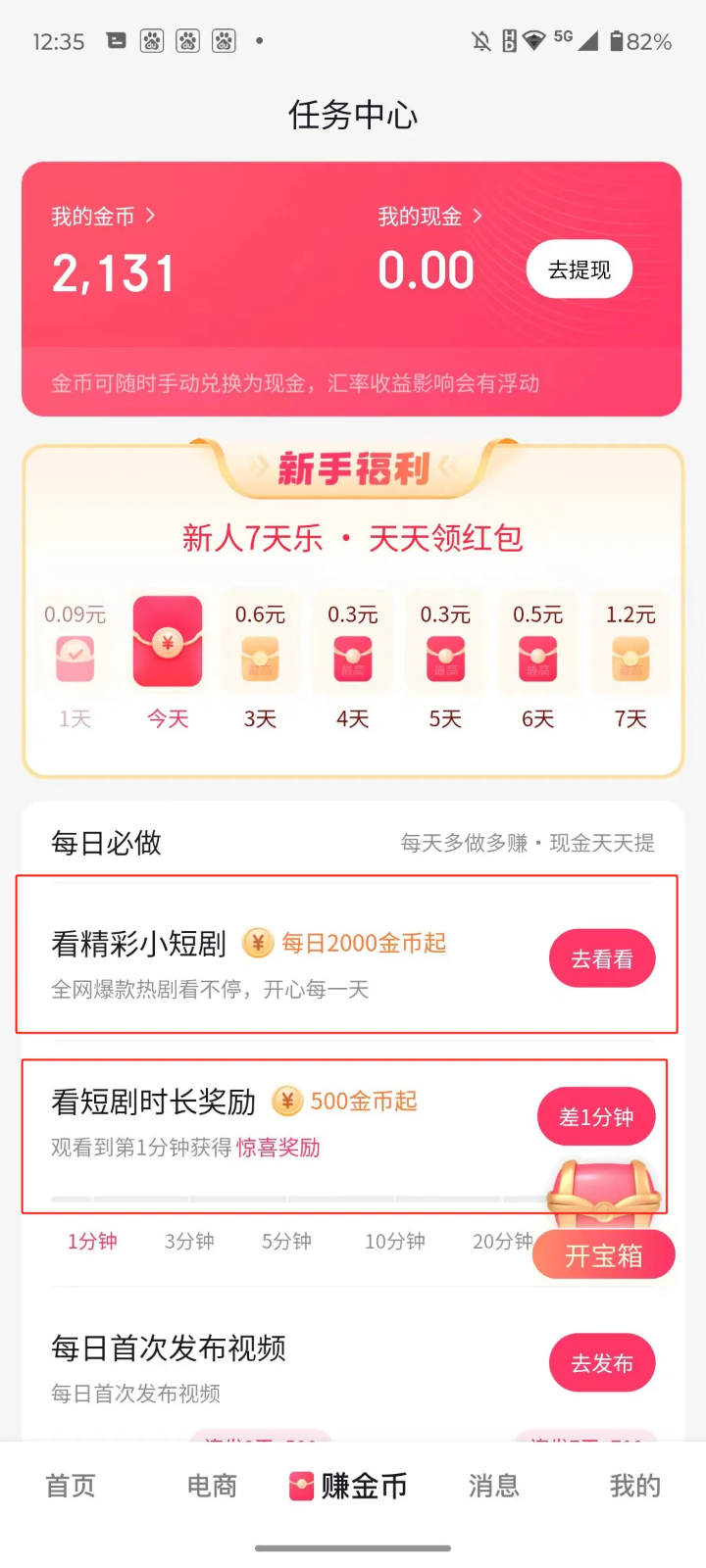
Task: Tap the 差1分钟 reward button
Action: click(595, 1116)
